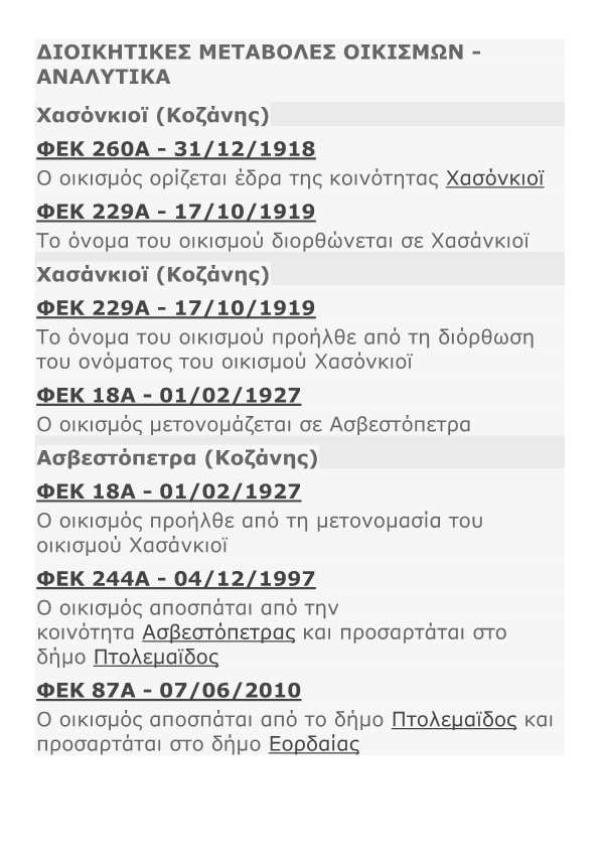Viewport: 600px width, 848px height.
Task: Tap Πτολεμαΐδος in the ΦΕΚ 87Α entry
Action: (x=454, y=720)
